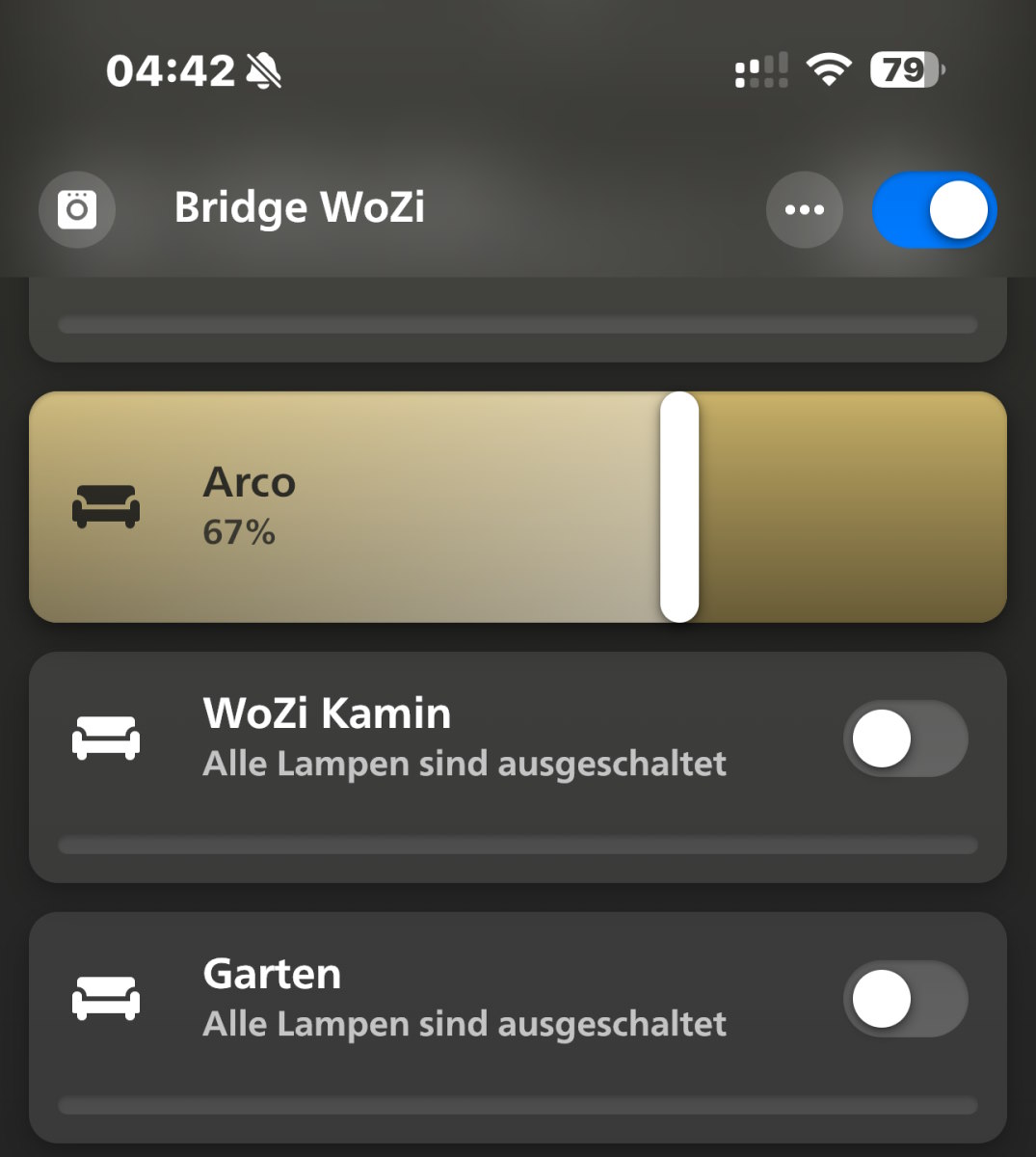This screenshot has height=1157, width=1036.
Task: Tap the Arco brightness slider handle
Action: 679,507
